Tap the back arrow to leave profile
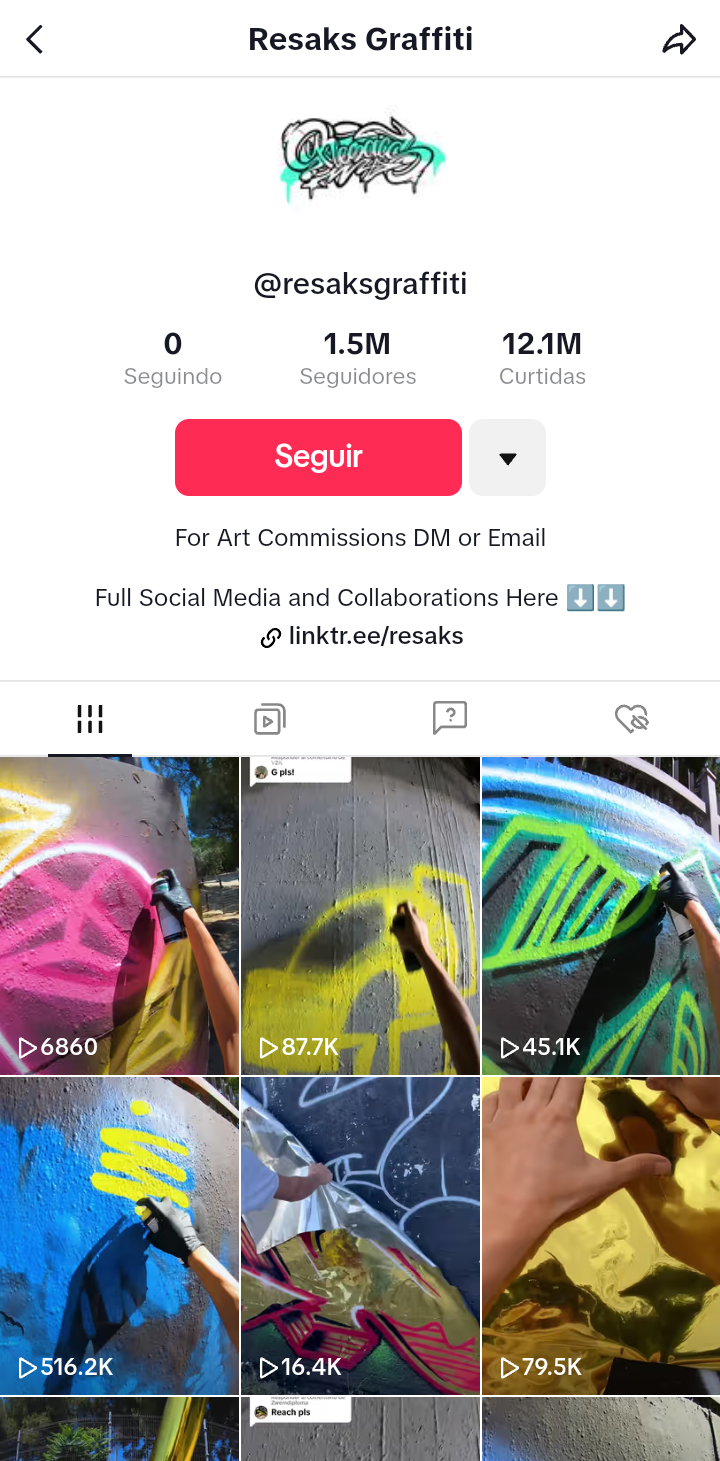The width and height of the screenshot is (720, 1461). coord(34,38)
